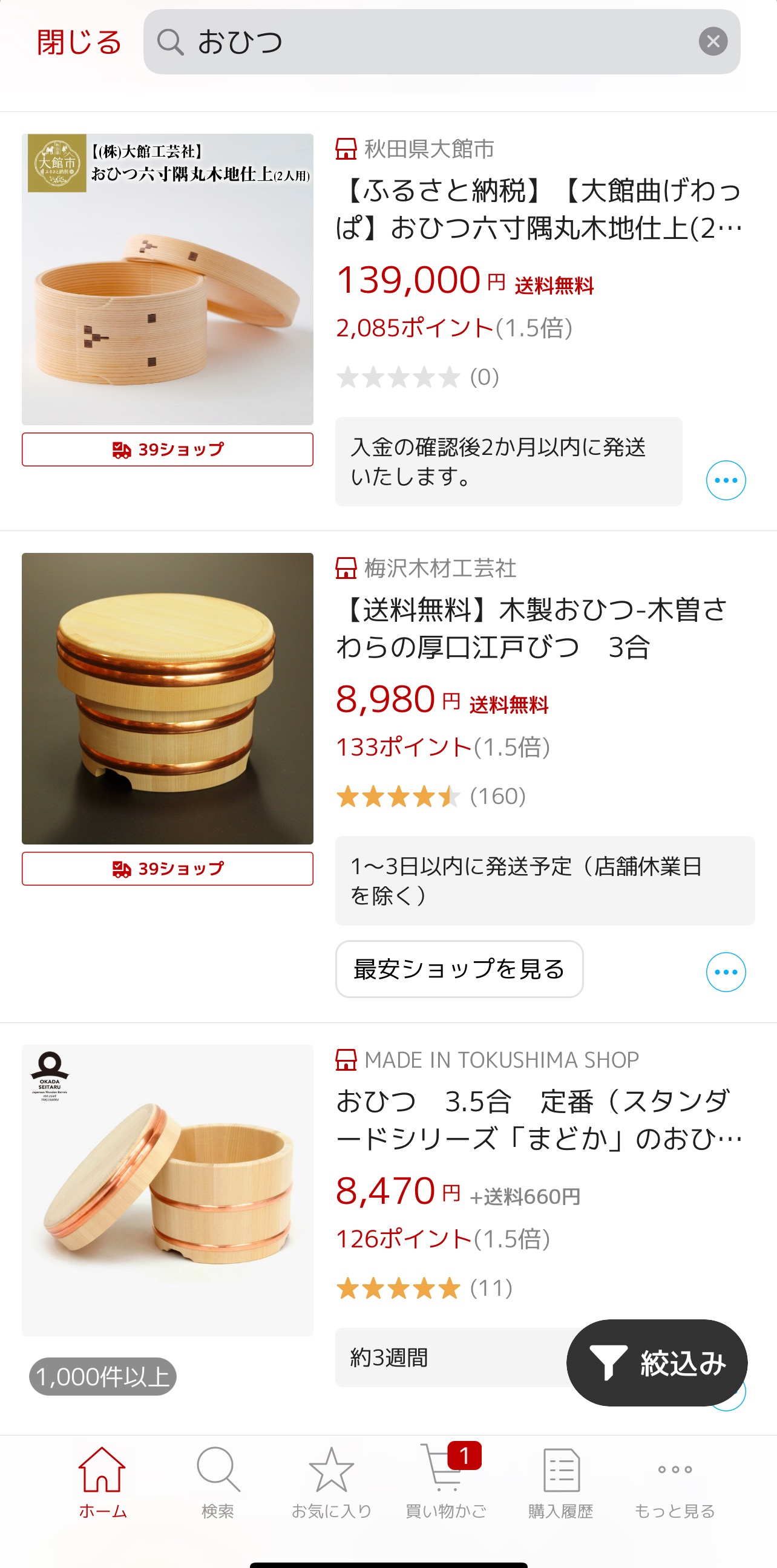Clear the おひつ search text

712,41
